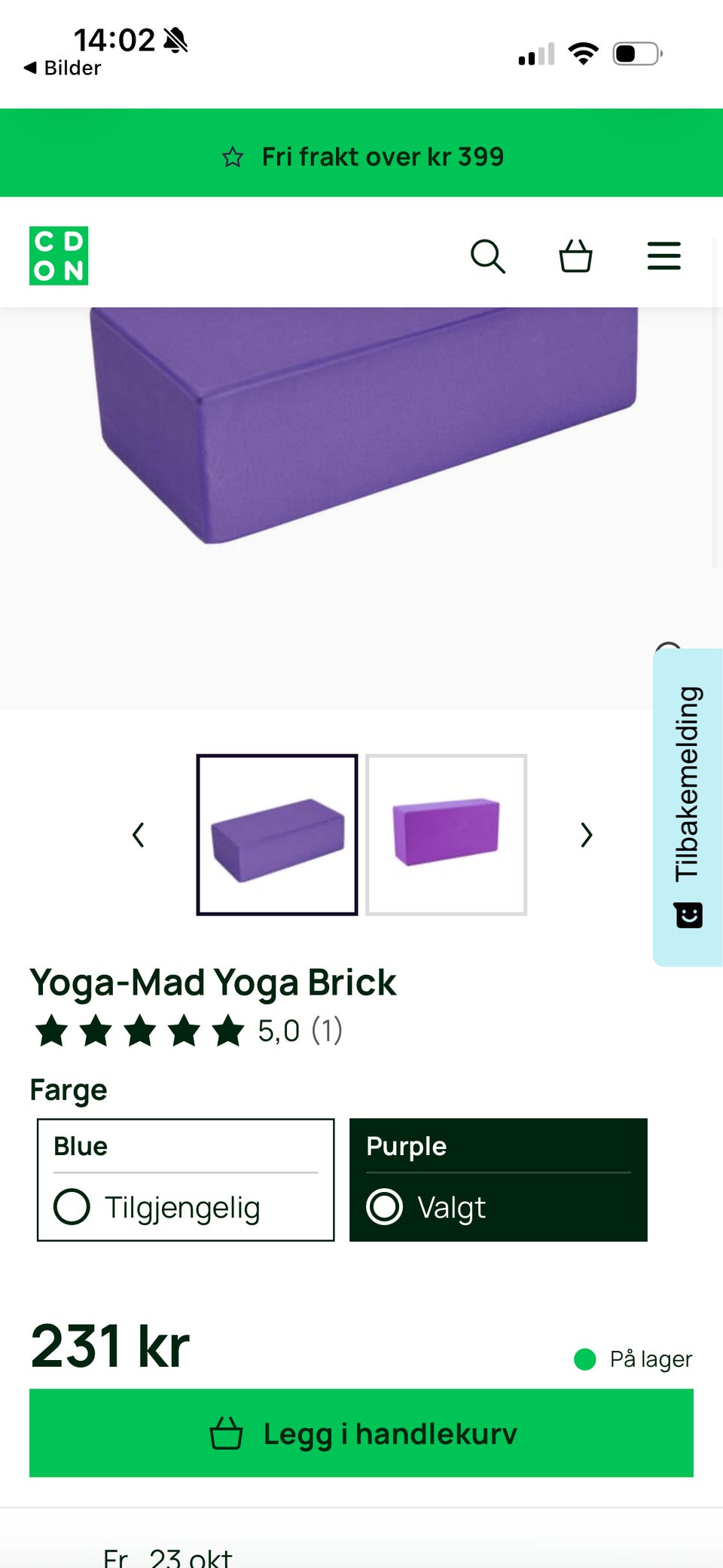Choose the Purple color option
Screen dimensions: 723x1568
(x=499, y=1180)
